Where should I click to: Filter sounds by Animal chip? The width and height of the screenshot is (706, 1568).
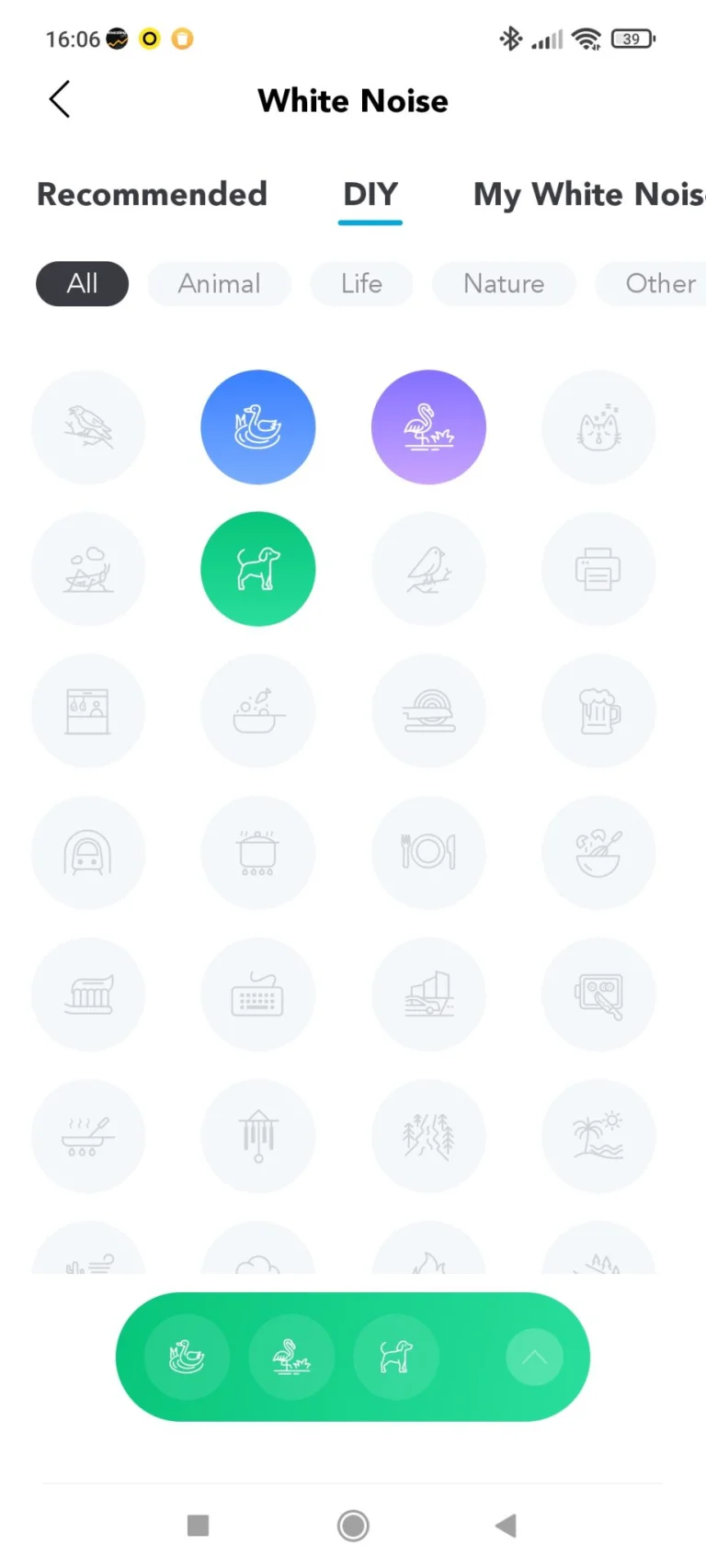(219, 283)
